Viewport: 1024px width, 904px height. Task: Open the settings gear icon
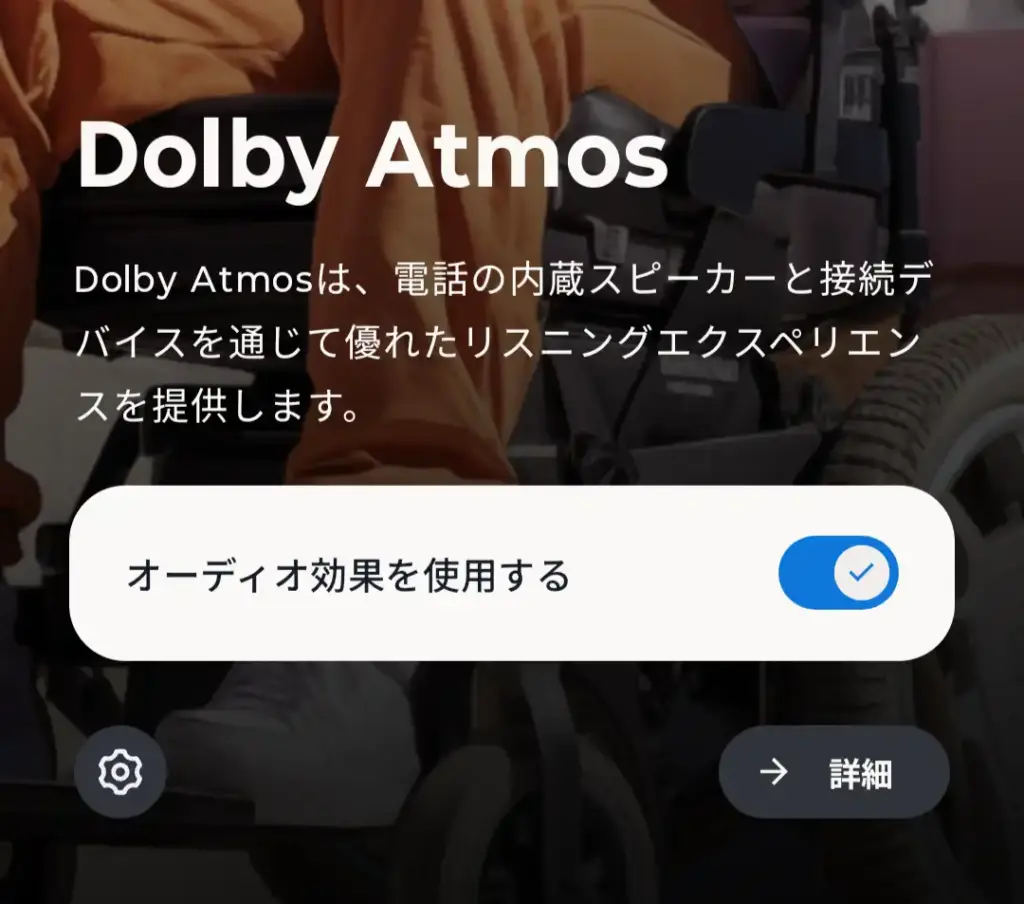coord(120,772)
